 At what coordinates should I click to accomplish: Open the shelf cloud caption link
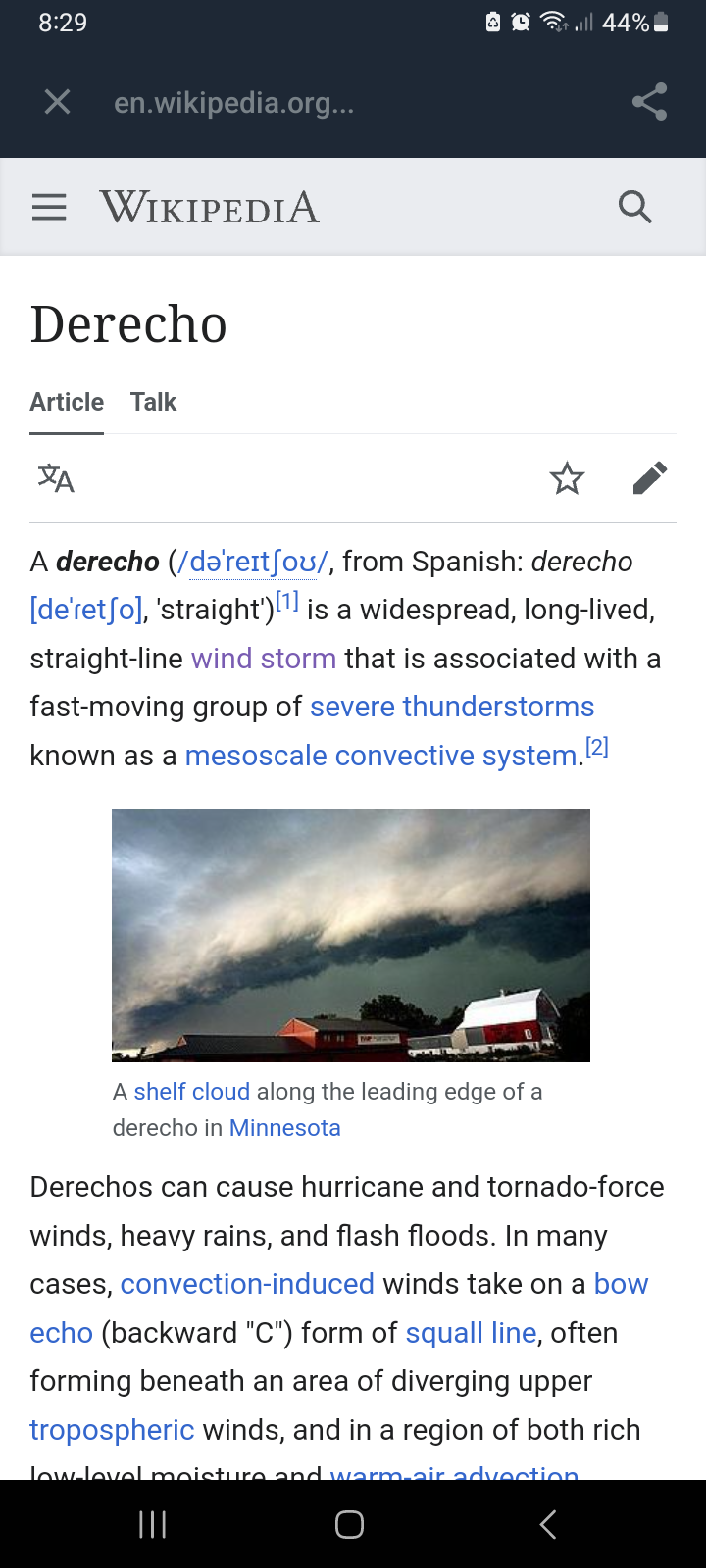pyautogui.click(x=192, y=1092)
